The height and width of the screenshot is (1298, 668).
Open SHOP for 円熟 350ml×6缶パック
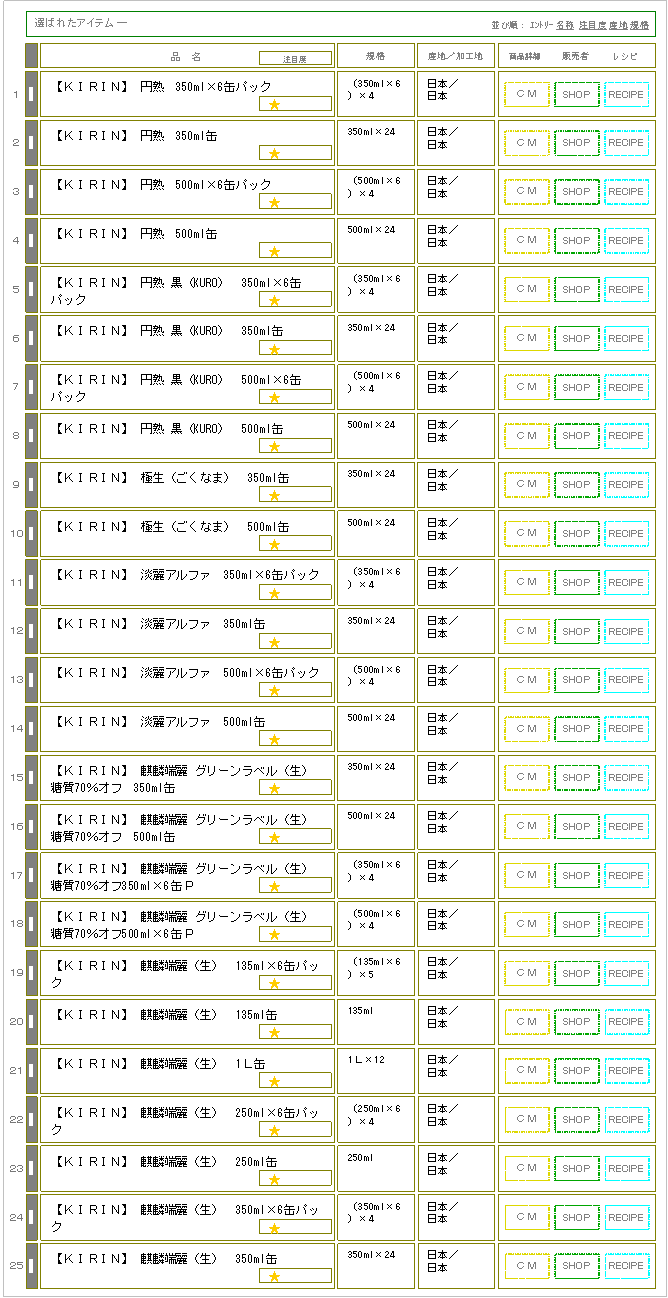click(577, 94)
